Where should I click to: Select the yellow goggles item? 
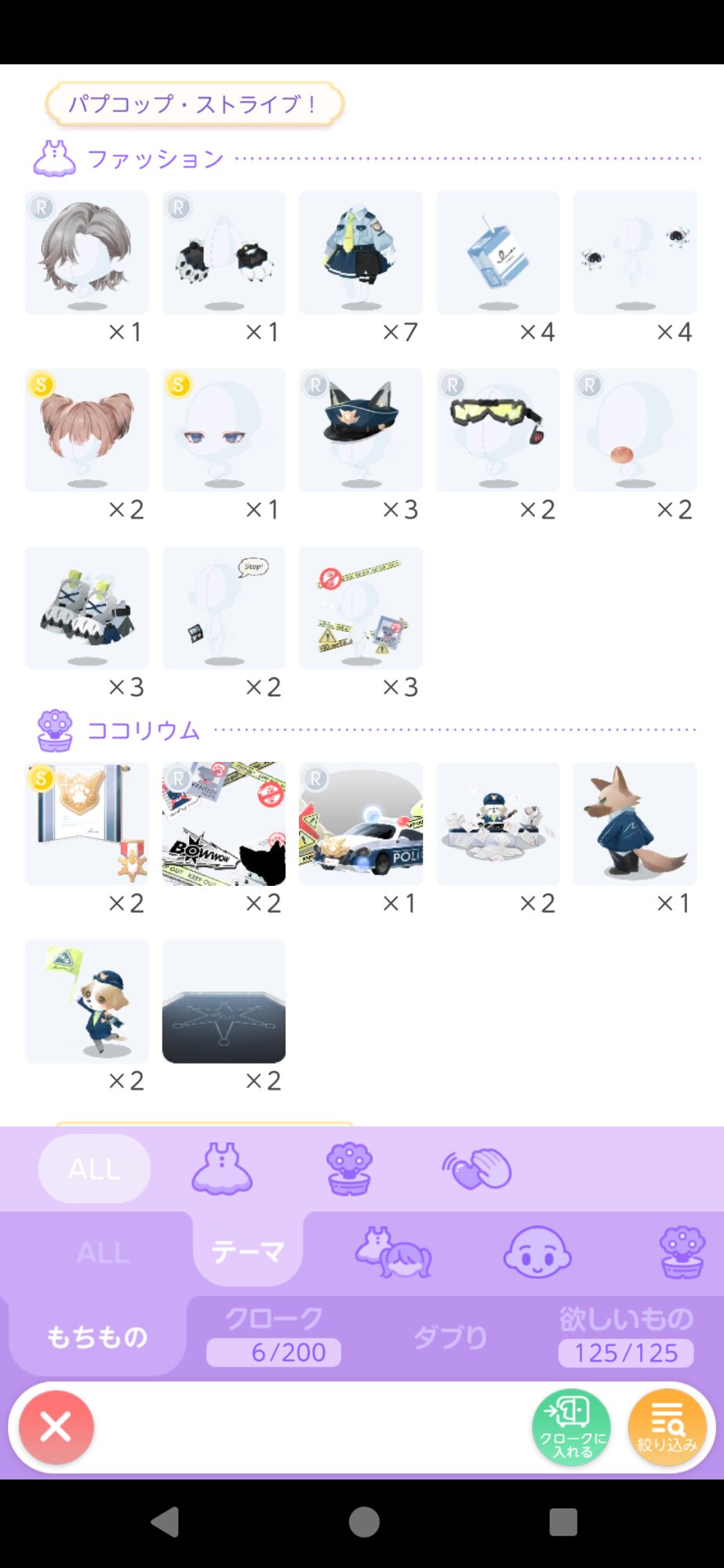pos(498,430)
